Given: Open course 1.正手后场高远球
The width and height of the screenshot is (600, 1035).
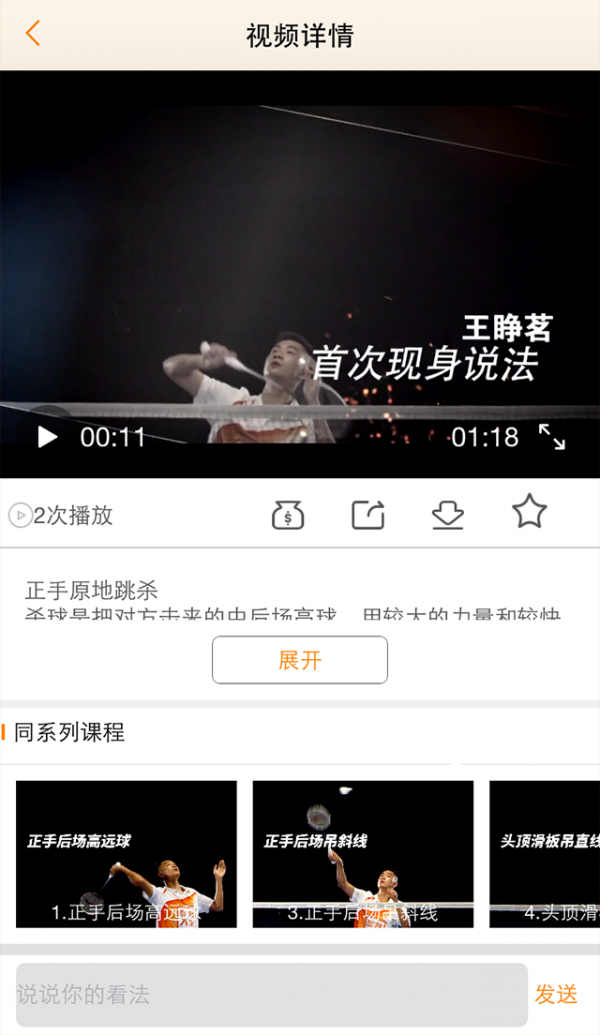Looking at the screenshot, I should [x=126, y=854].
